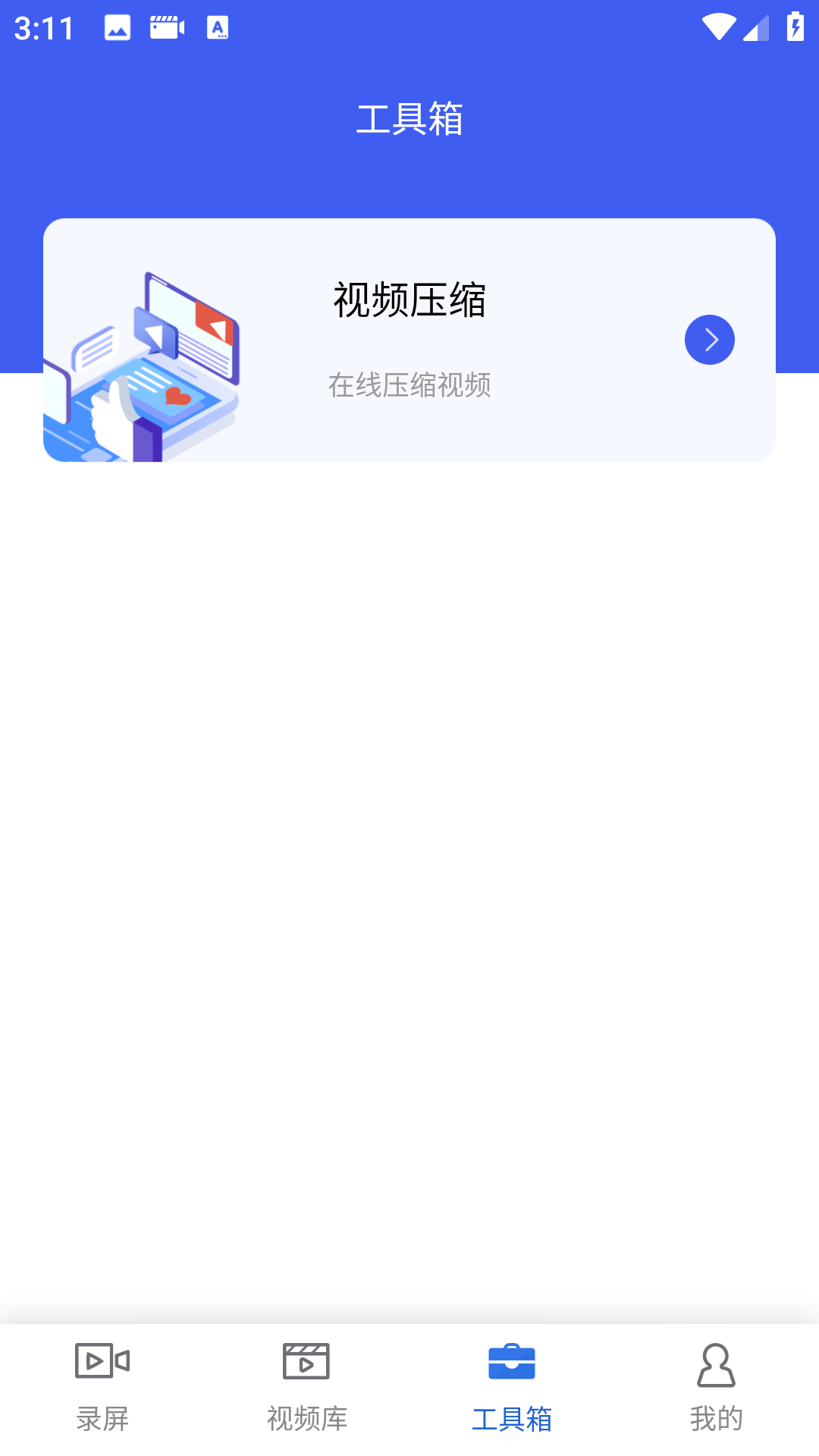This screenshot has width=819, height=1456.
Task: Open the 视频库 video library icon
Action: (306, 1361)
